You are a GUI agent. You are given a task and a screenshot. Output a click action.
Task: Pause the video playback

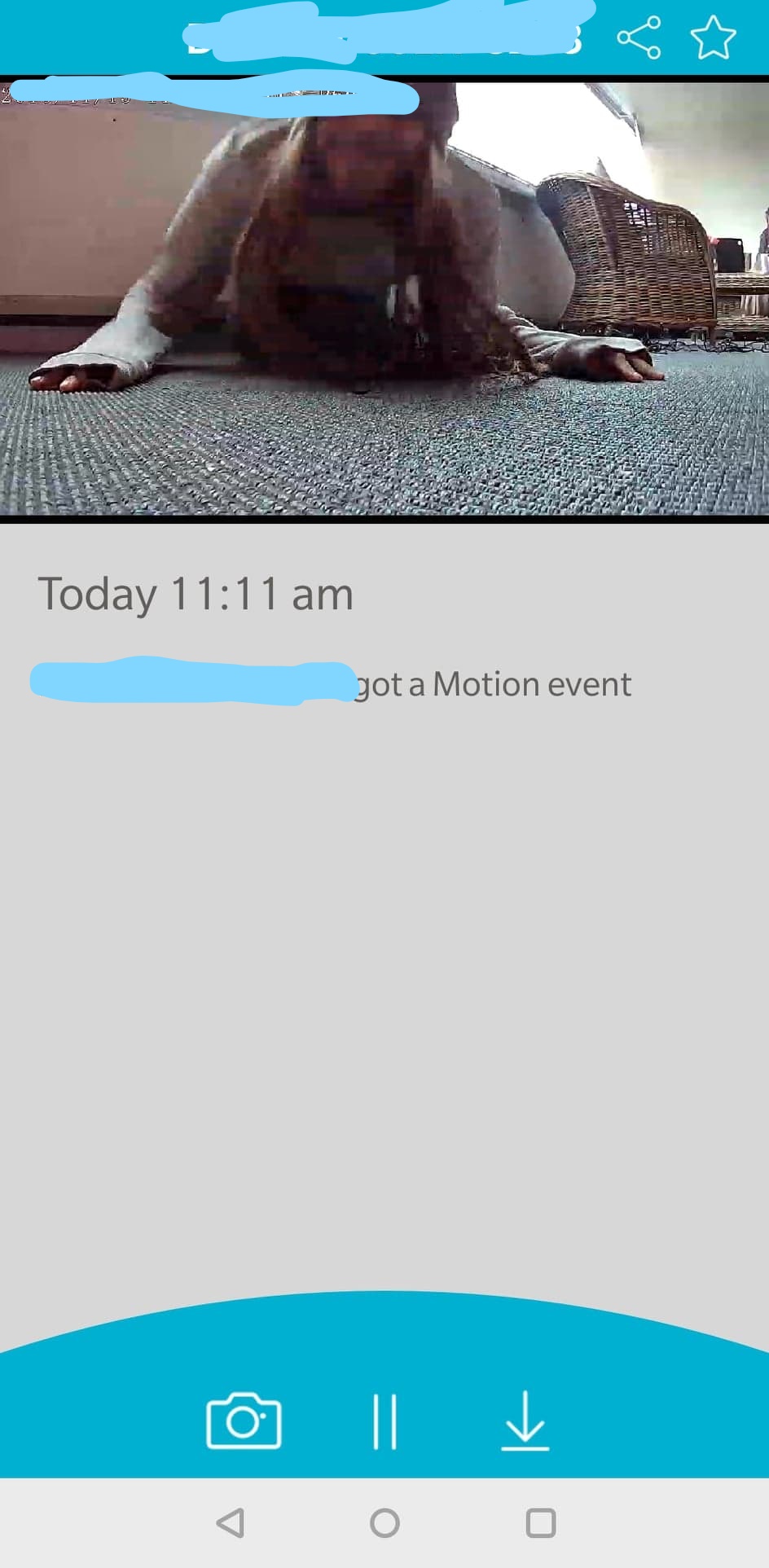click(384, 1421)
